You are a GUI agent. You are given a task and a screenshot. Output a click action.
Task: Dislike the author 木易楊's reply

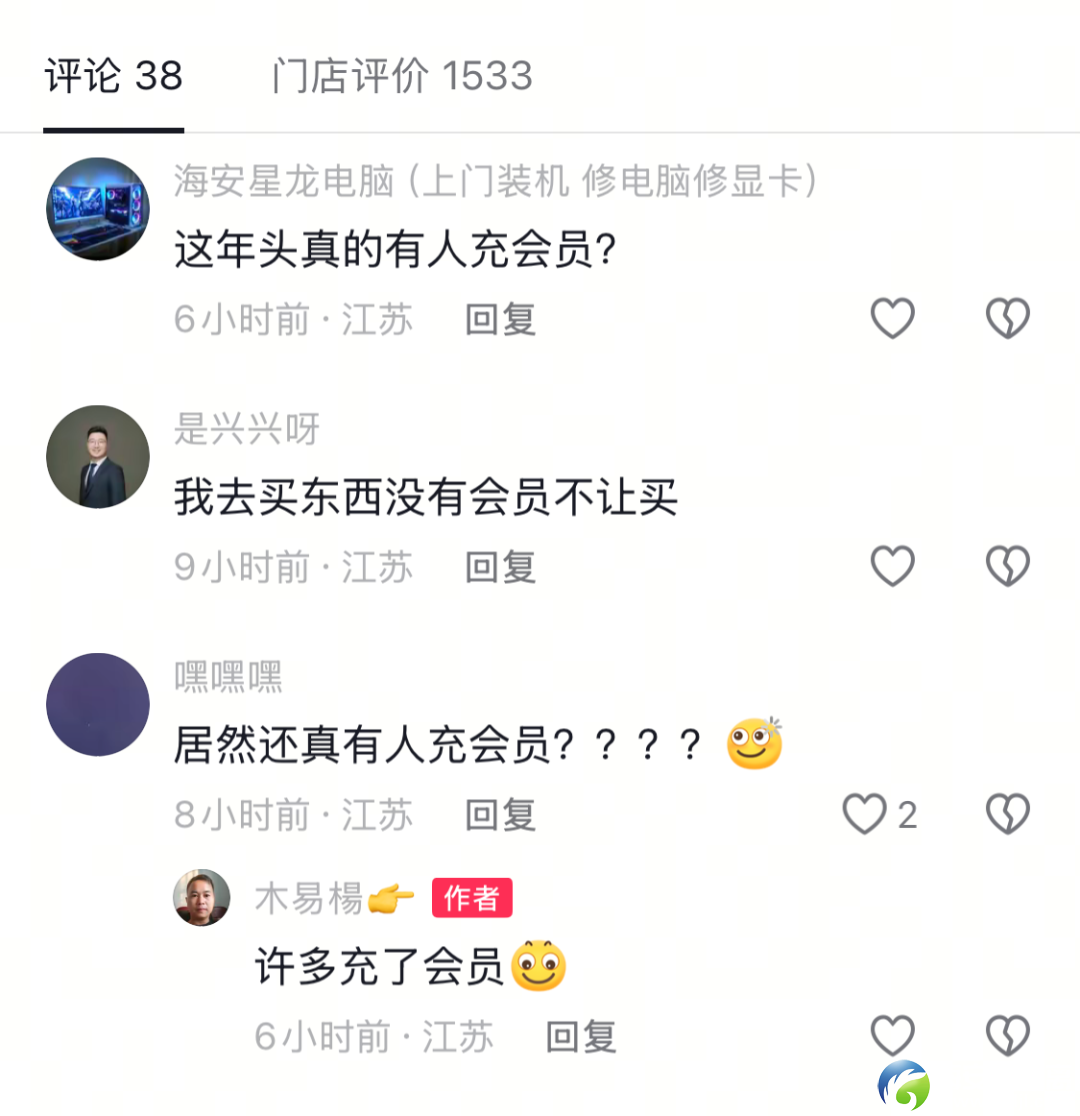1007,1036
